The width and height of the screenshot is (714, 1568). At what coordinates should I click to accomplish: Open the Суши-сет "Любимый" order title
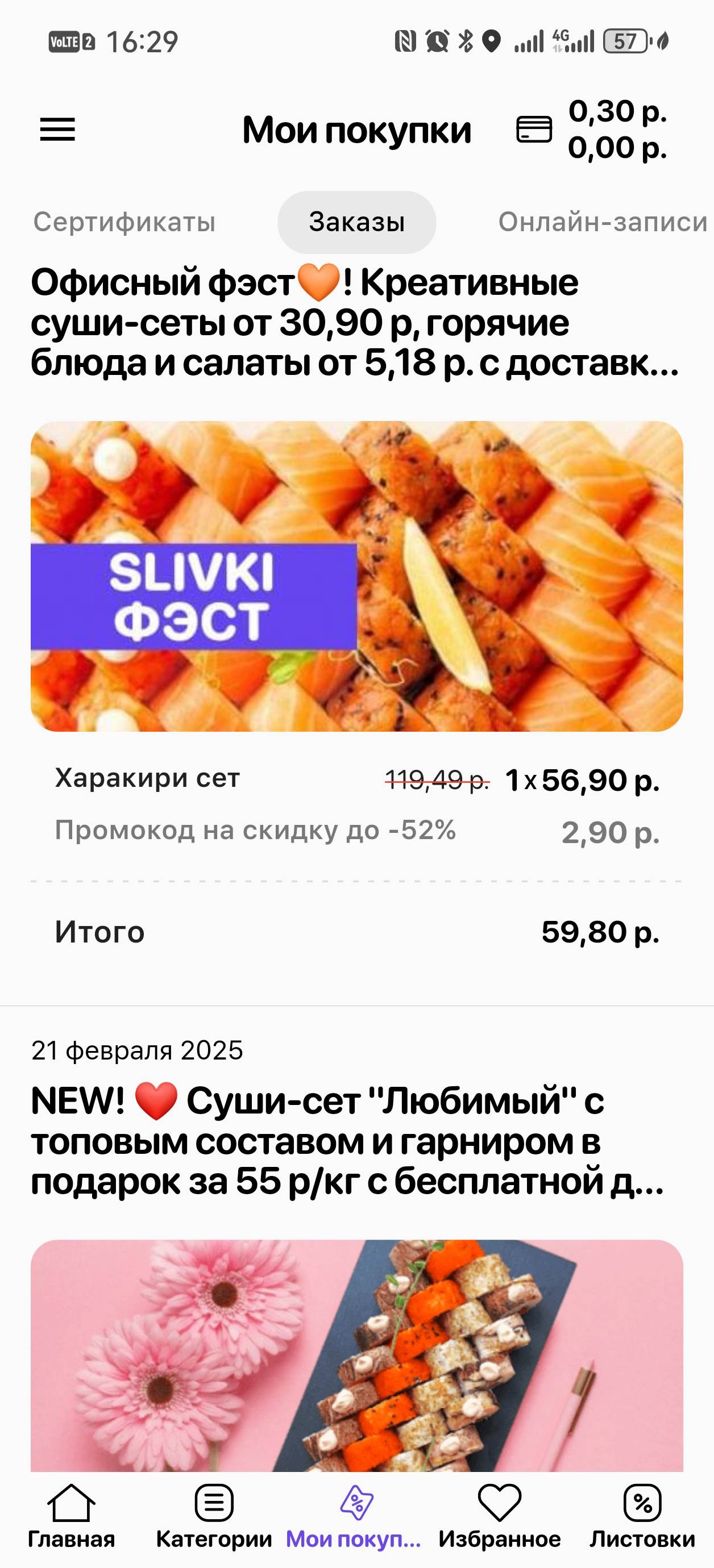tap(347, 1141)
